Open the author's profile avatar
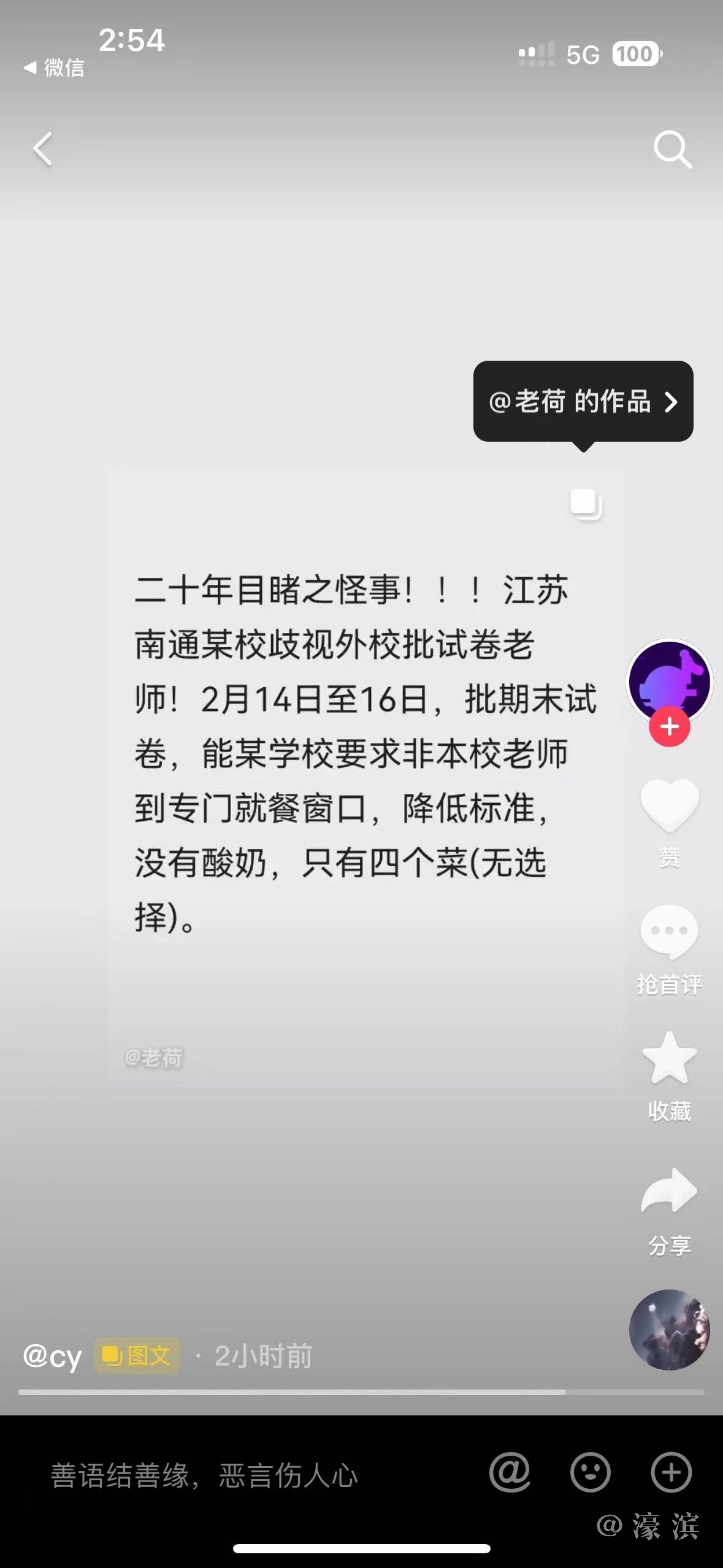Image resolution: width=723 pixels, height=1568 pixels. tap(669, 680)
